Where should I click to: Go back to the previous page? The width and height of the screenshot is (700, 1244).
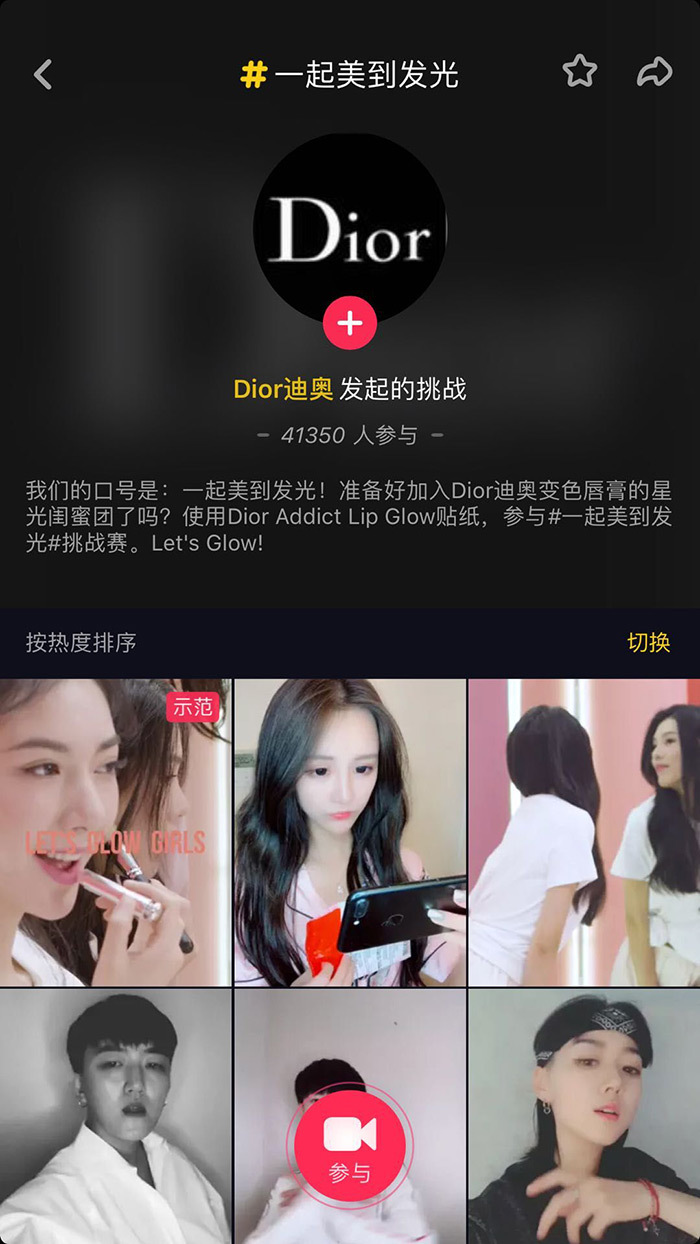point(43,74)
